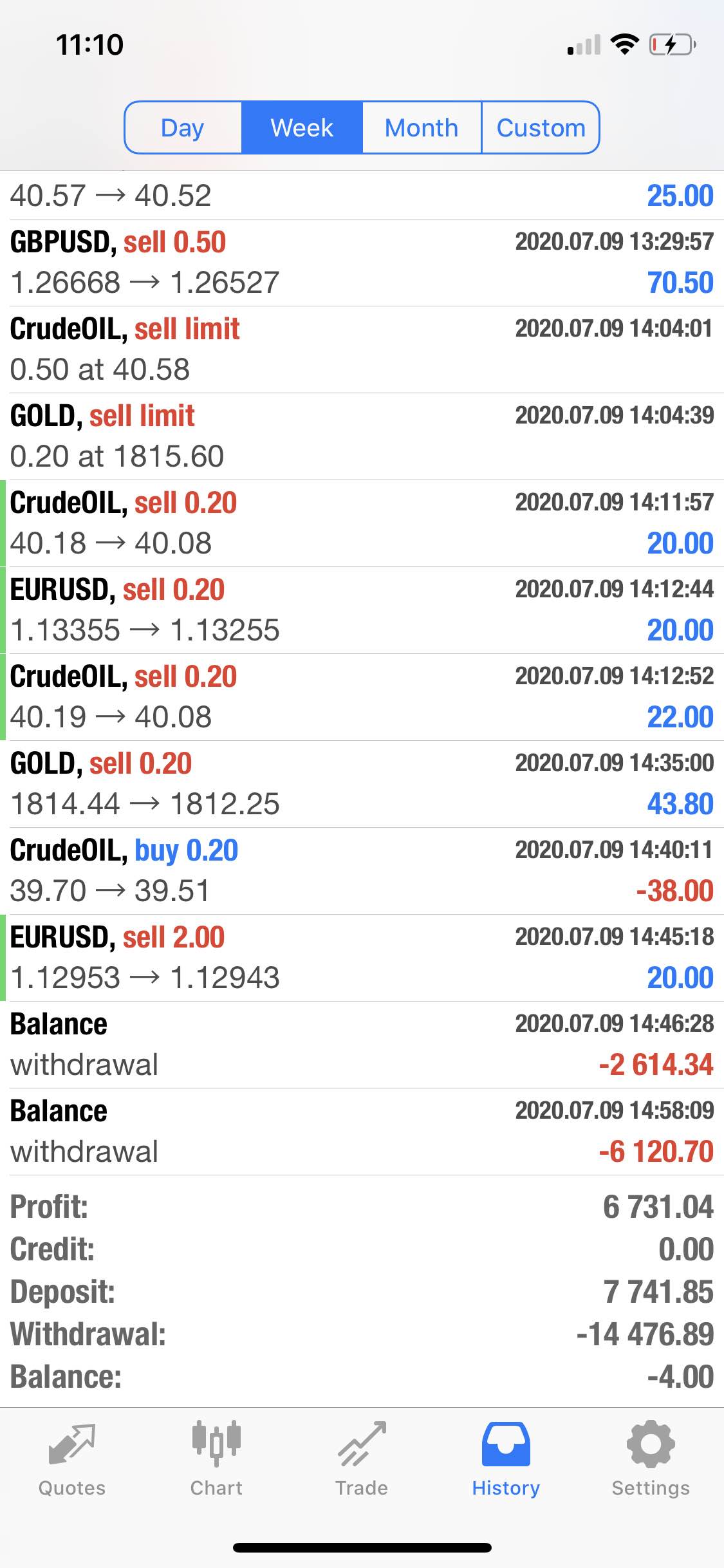Image resolution: width=724 pixels, height=1568 pixels.
Task: View the GOLD sell limit at 1815.60
Action: pos(362,436)
